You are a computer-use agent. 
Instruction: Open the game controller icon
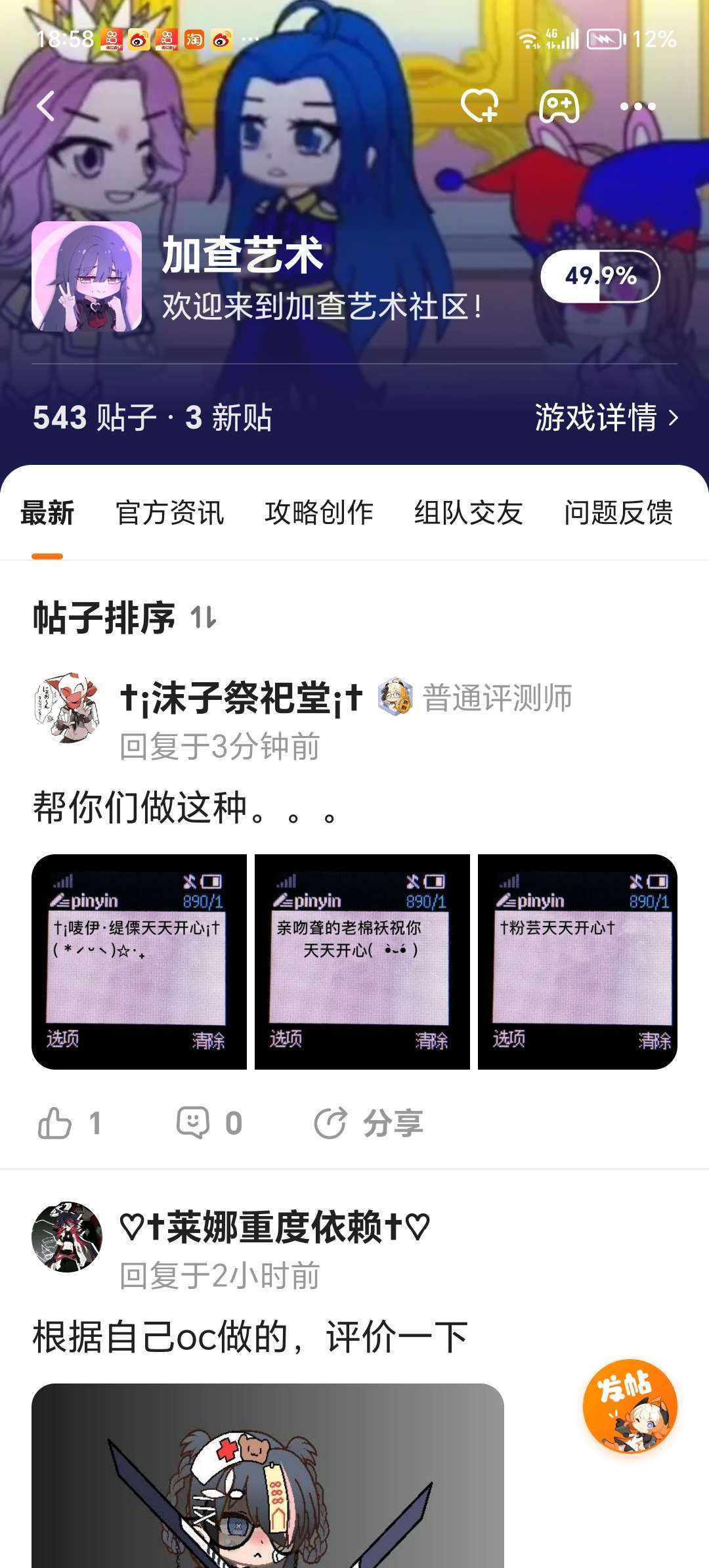(x=559, y=106)
